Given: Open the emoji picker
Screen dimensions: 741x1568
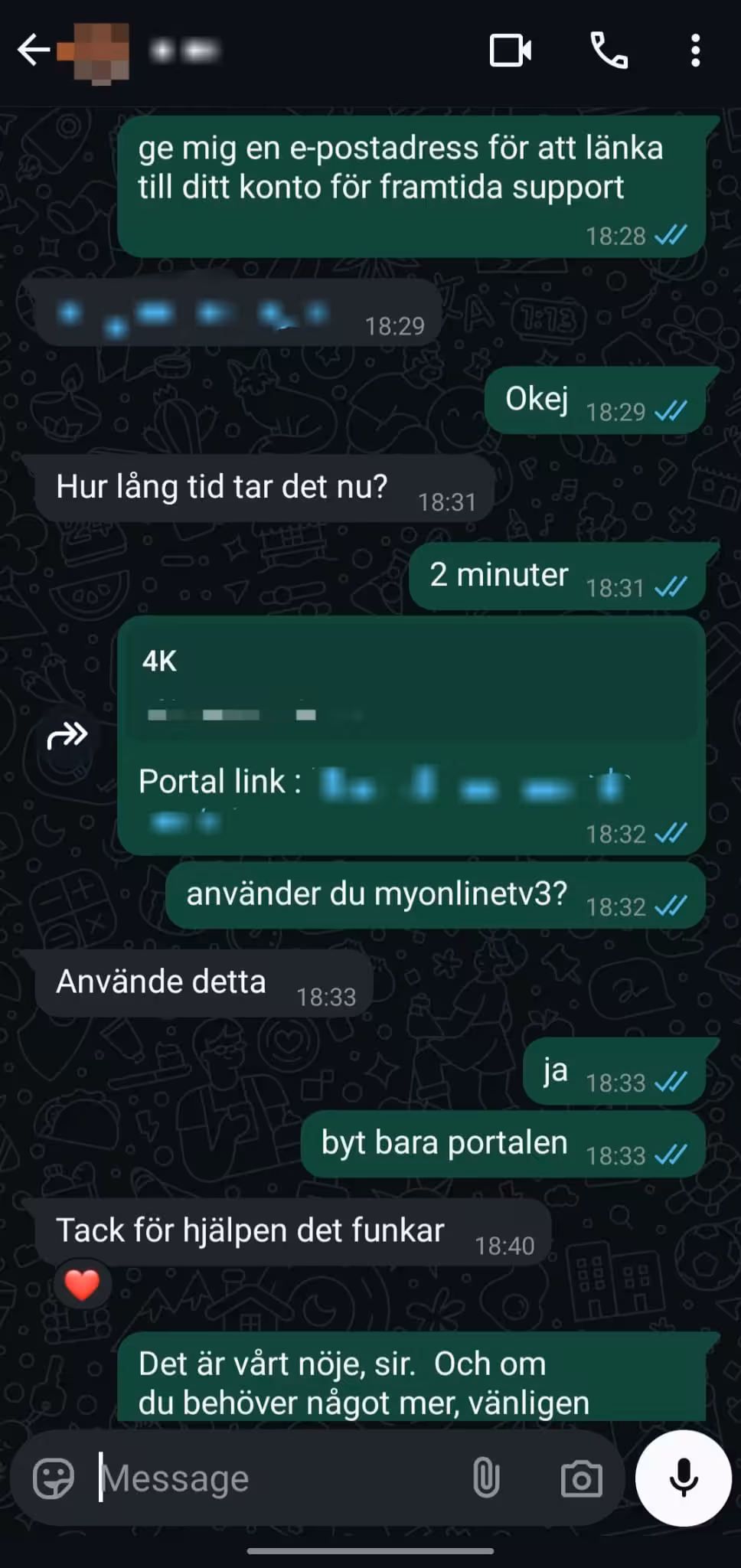Looking at the screenshot, I should click(x=51, y=1478).
